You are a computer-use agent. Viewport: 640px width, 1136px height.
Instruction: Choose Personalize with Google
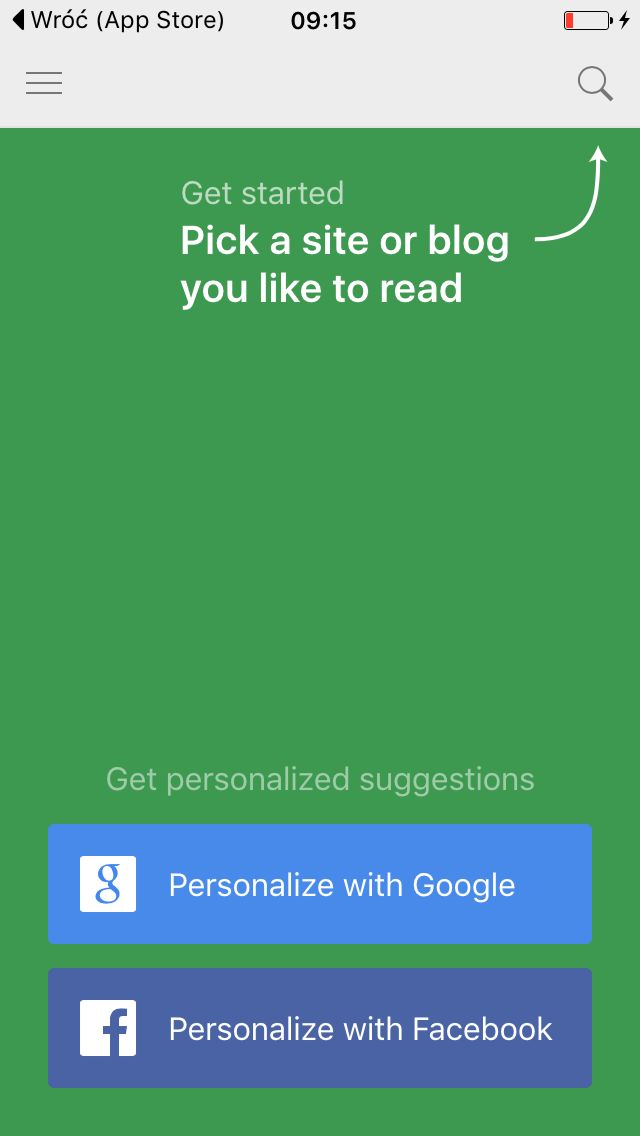(x=320, y=884)
